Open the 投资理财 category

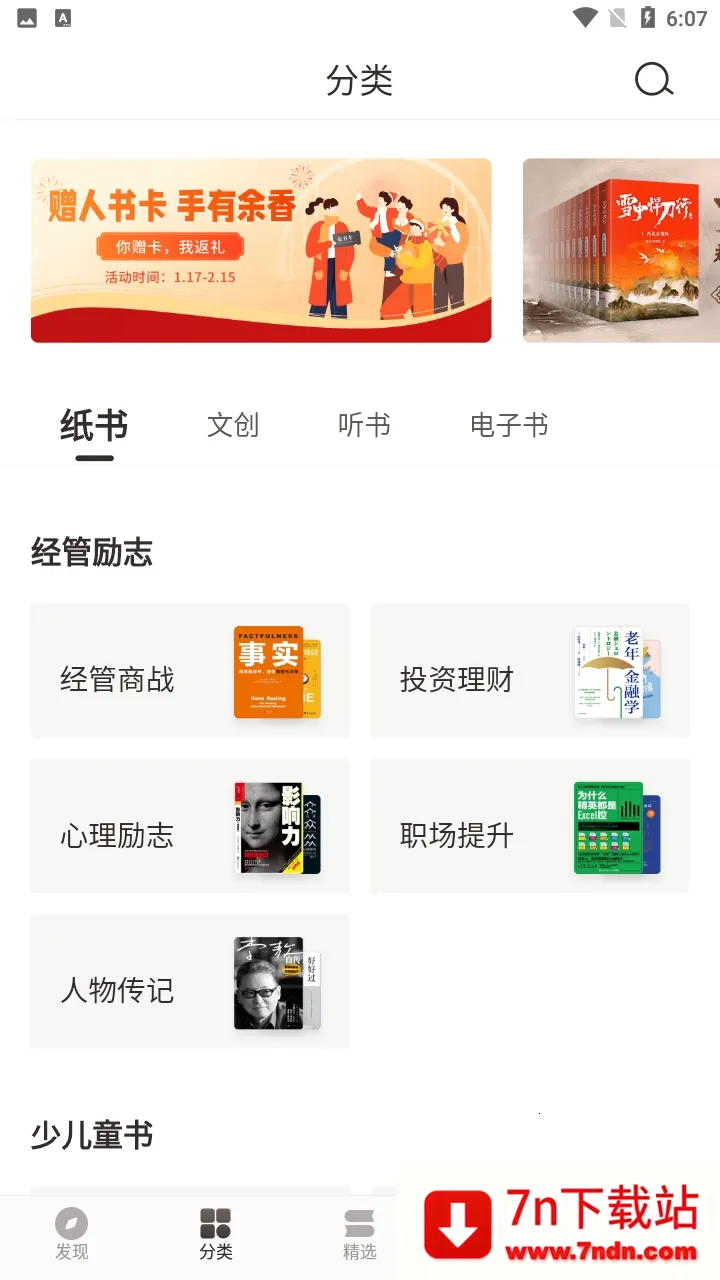tap(530, 671)
